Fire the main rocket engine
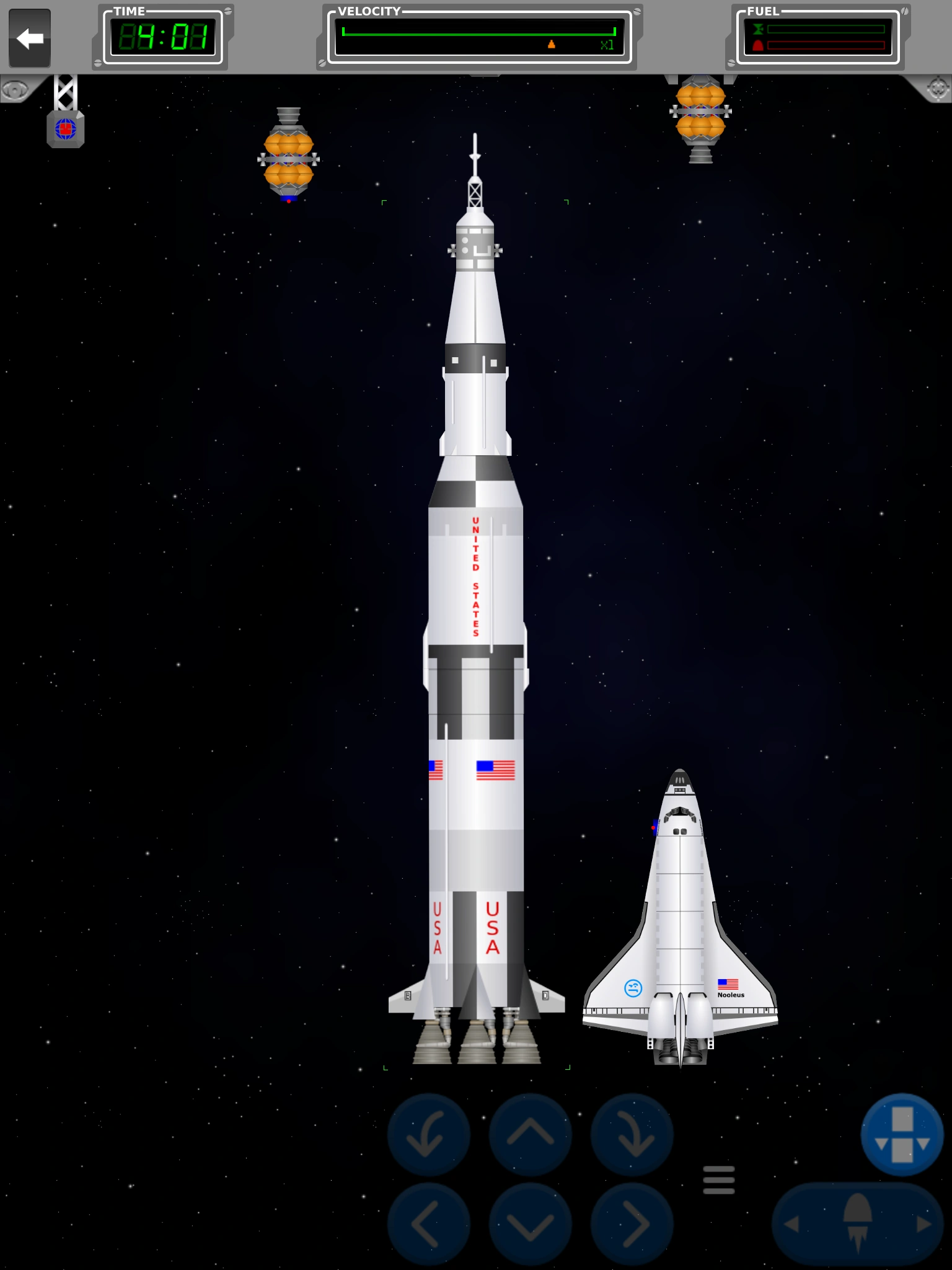 tap(858, 1224)
